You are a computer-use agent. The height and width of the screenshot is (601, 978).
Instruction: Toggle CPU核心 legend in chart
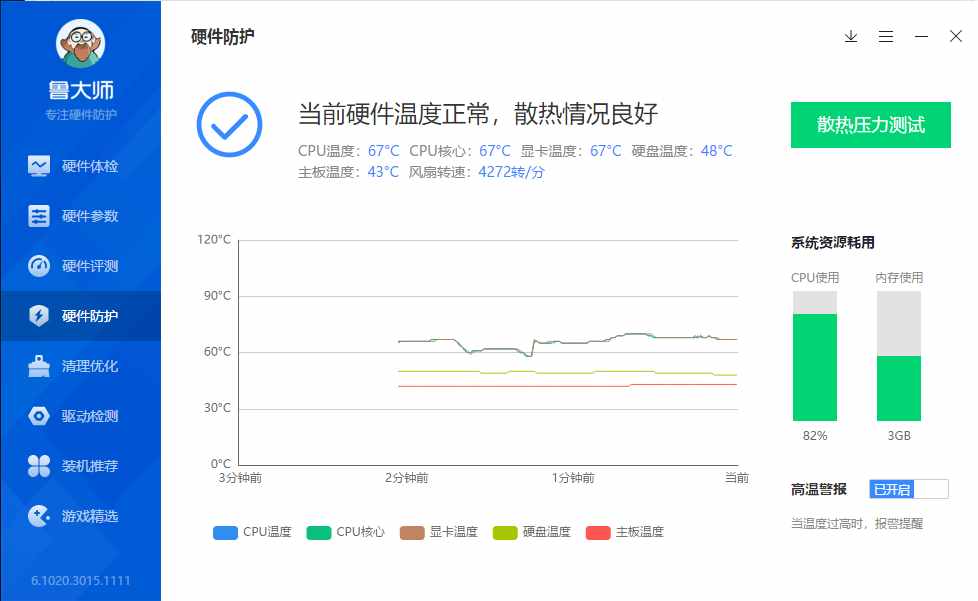(x=346, y=532)
